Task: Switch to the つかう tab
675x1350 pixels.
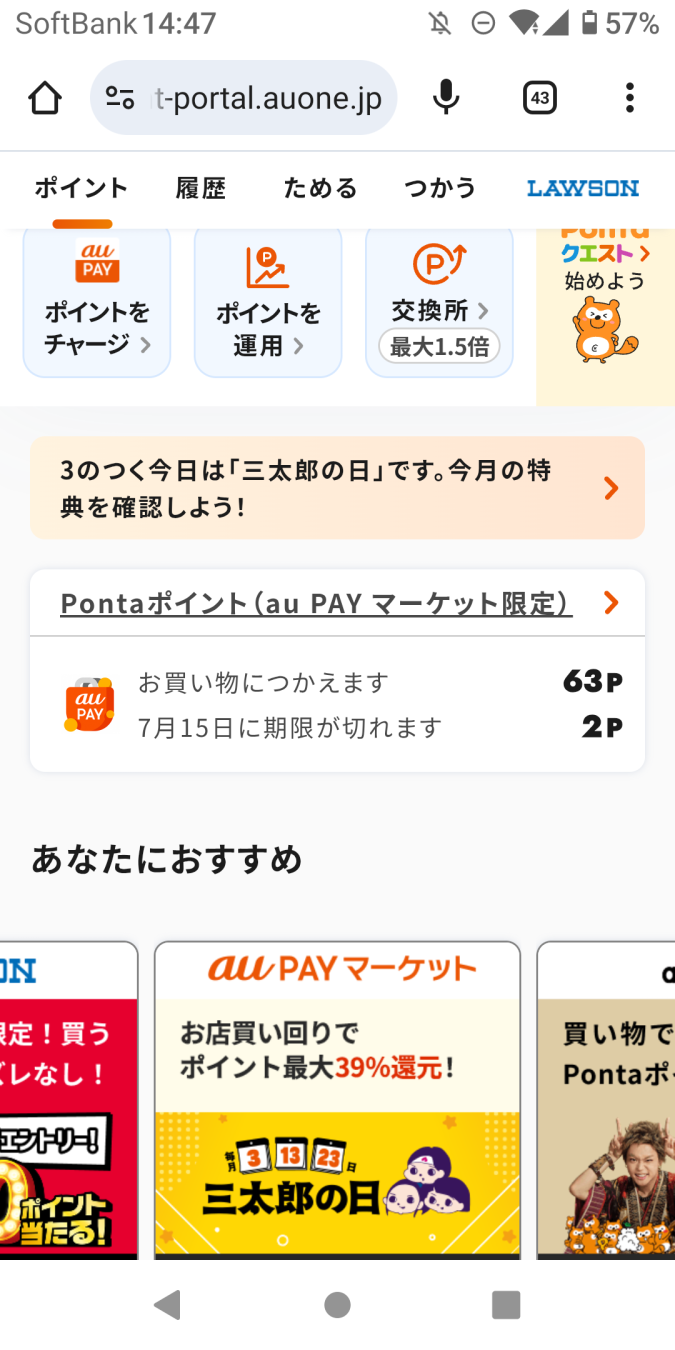Action: tap(440, 188)
